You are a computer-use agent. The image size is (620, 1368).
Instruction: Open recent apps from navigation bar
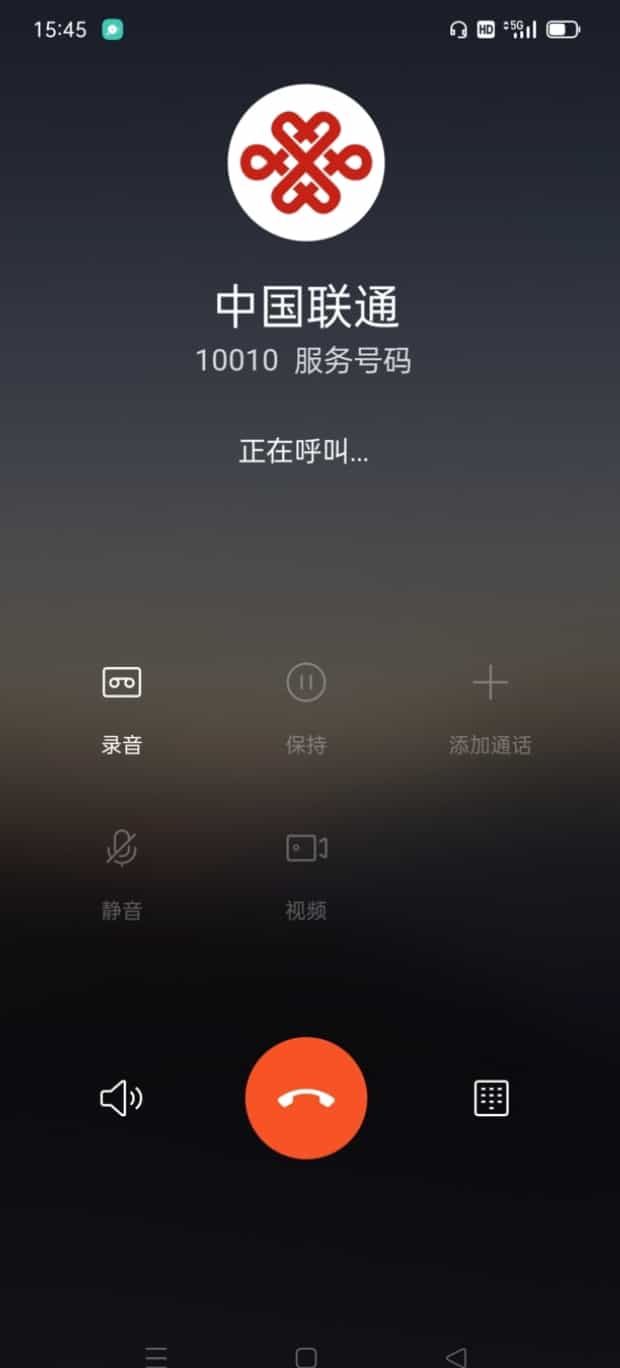click(156, 1356)
